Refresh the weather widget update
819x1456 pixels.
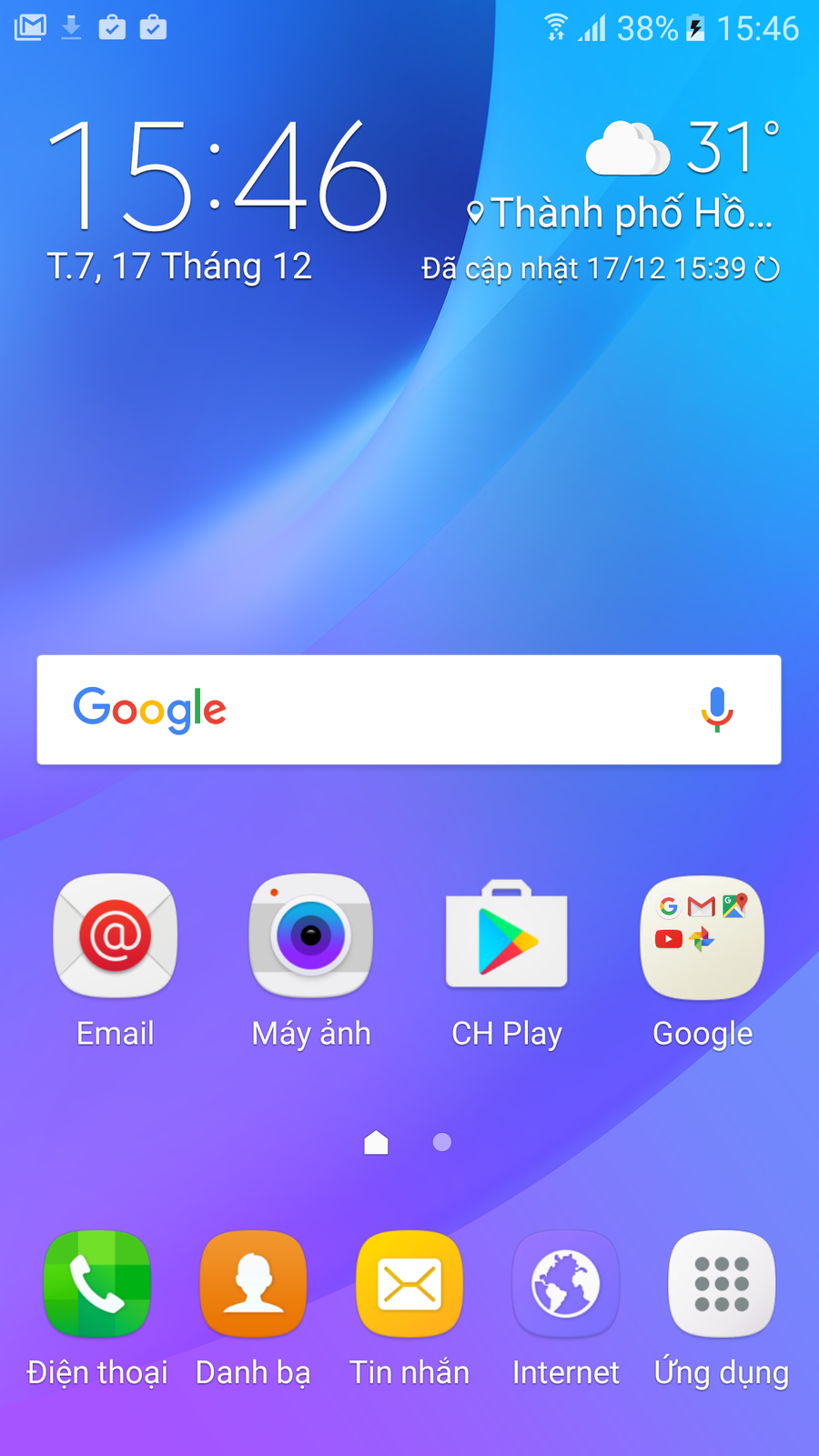[768, 269]
